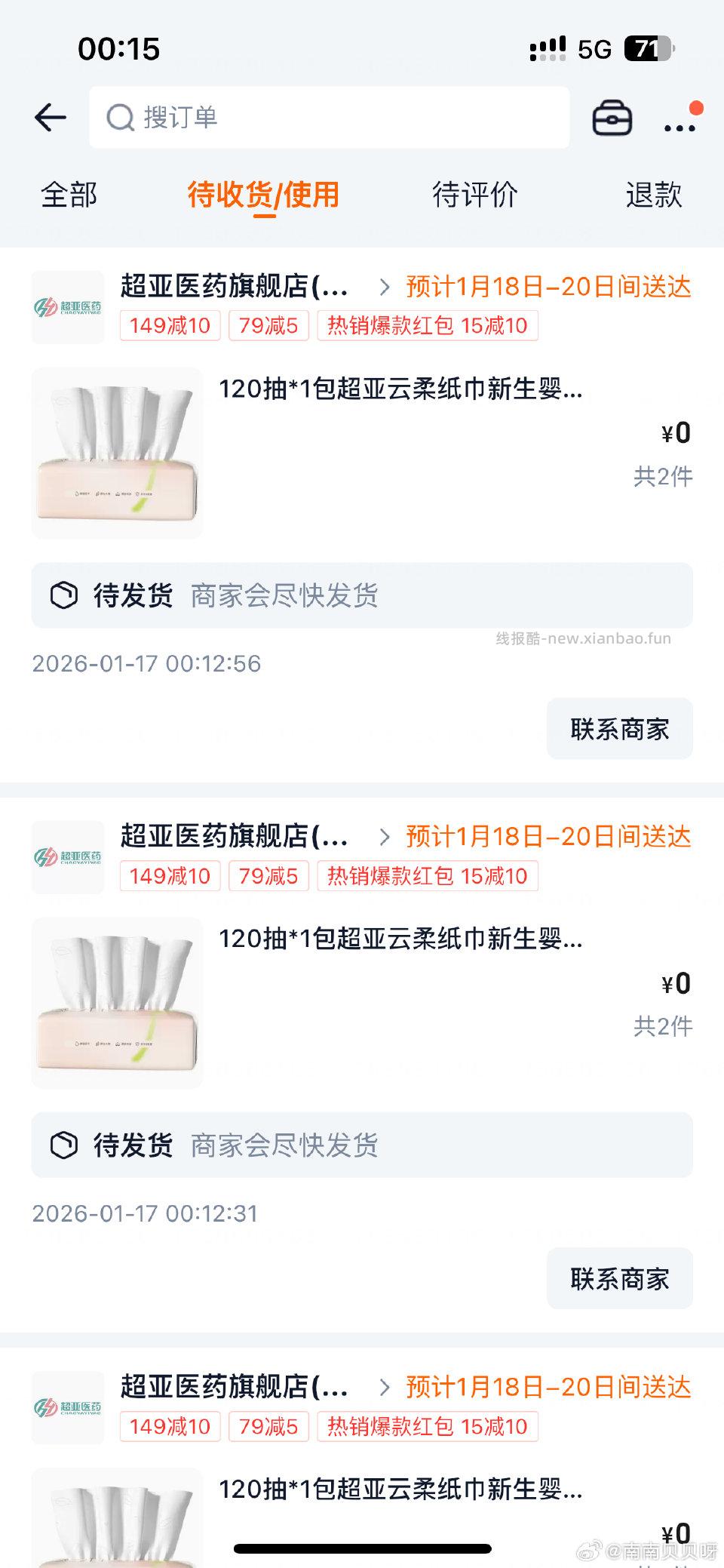Image resolution: width=724 pixels, height=1568 pixels.
Task: Tap the magnifier icon in the order search bar
Action: click(x=121, y=118)
